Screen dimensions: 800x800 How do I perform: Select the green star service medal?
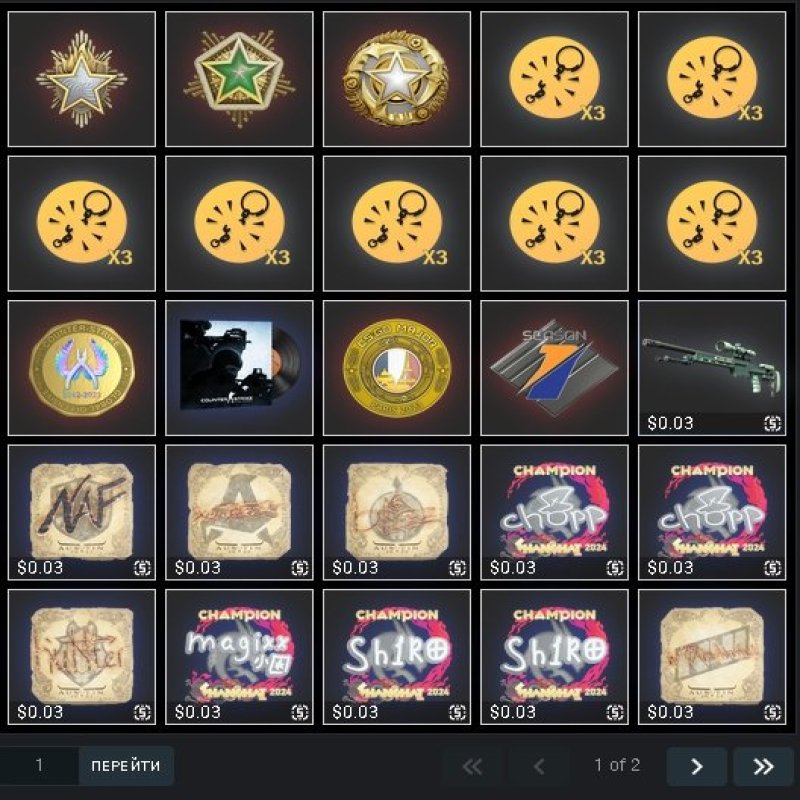239,80
